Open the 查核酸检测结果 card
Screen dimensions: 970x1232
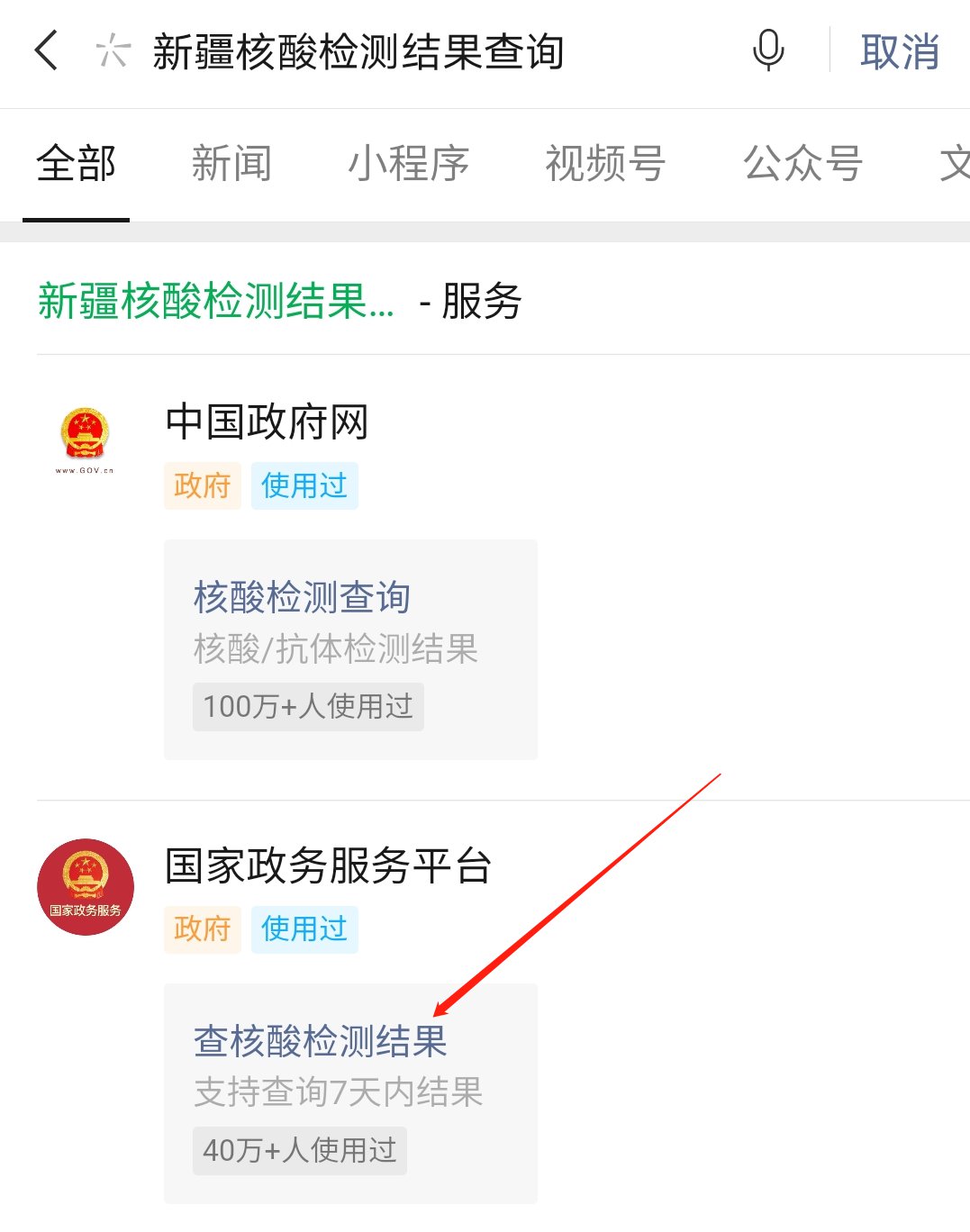click(349, 1092)
